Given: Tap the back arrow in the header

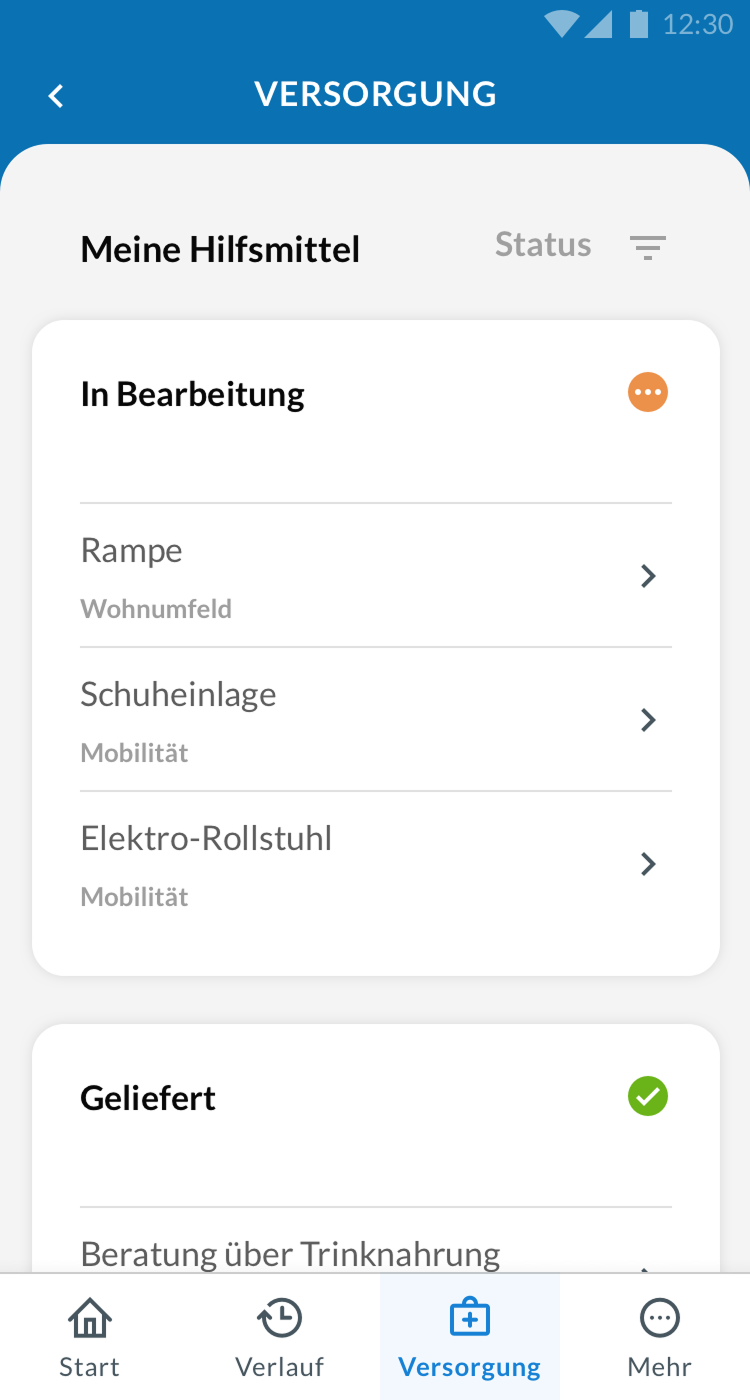Looking at the screenshot, I should coord(55,95).
